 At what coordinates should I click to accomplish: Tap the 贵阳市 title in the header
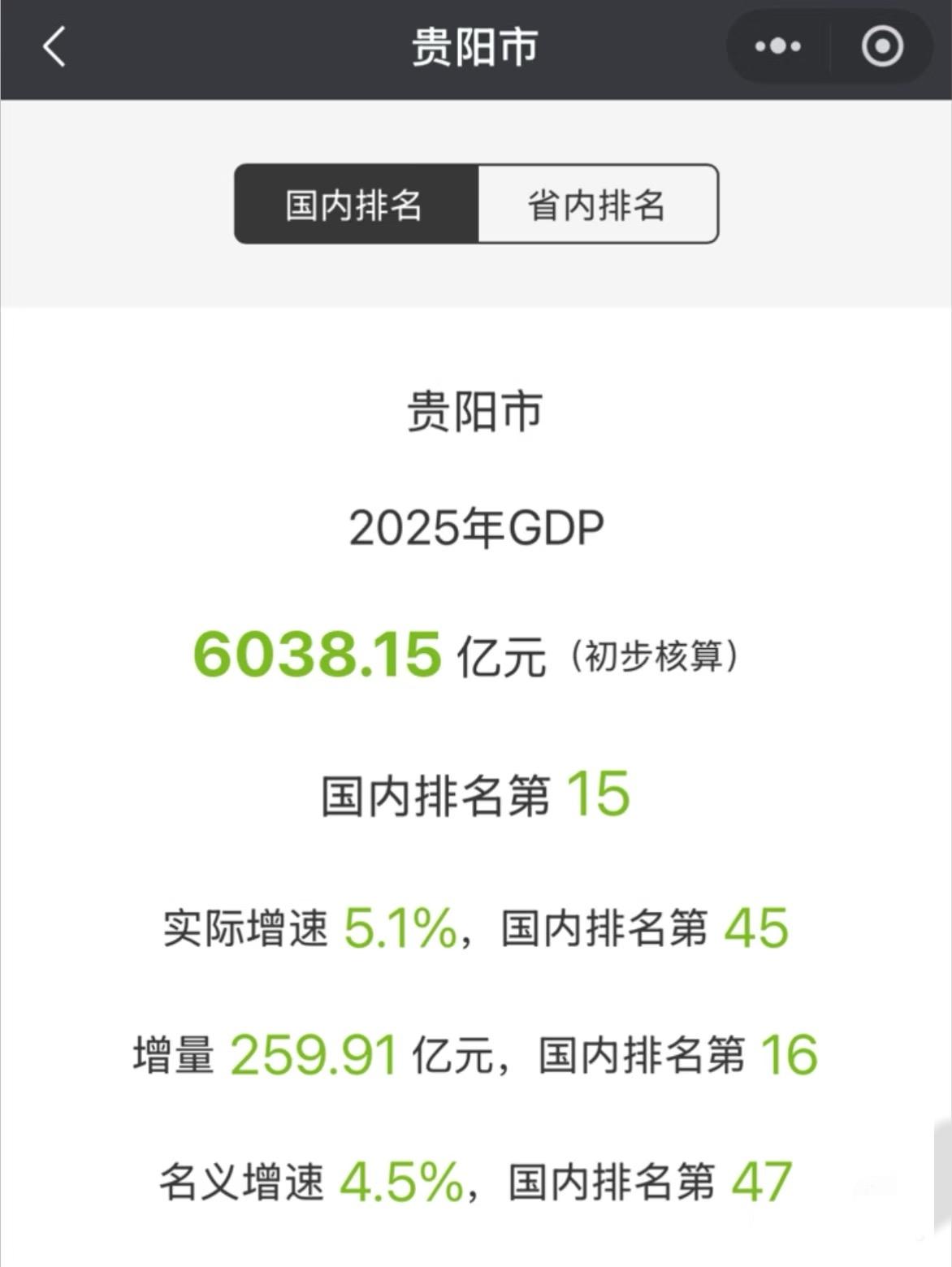(x=475, y=46)
